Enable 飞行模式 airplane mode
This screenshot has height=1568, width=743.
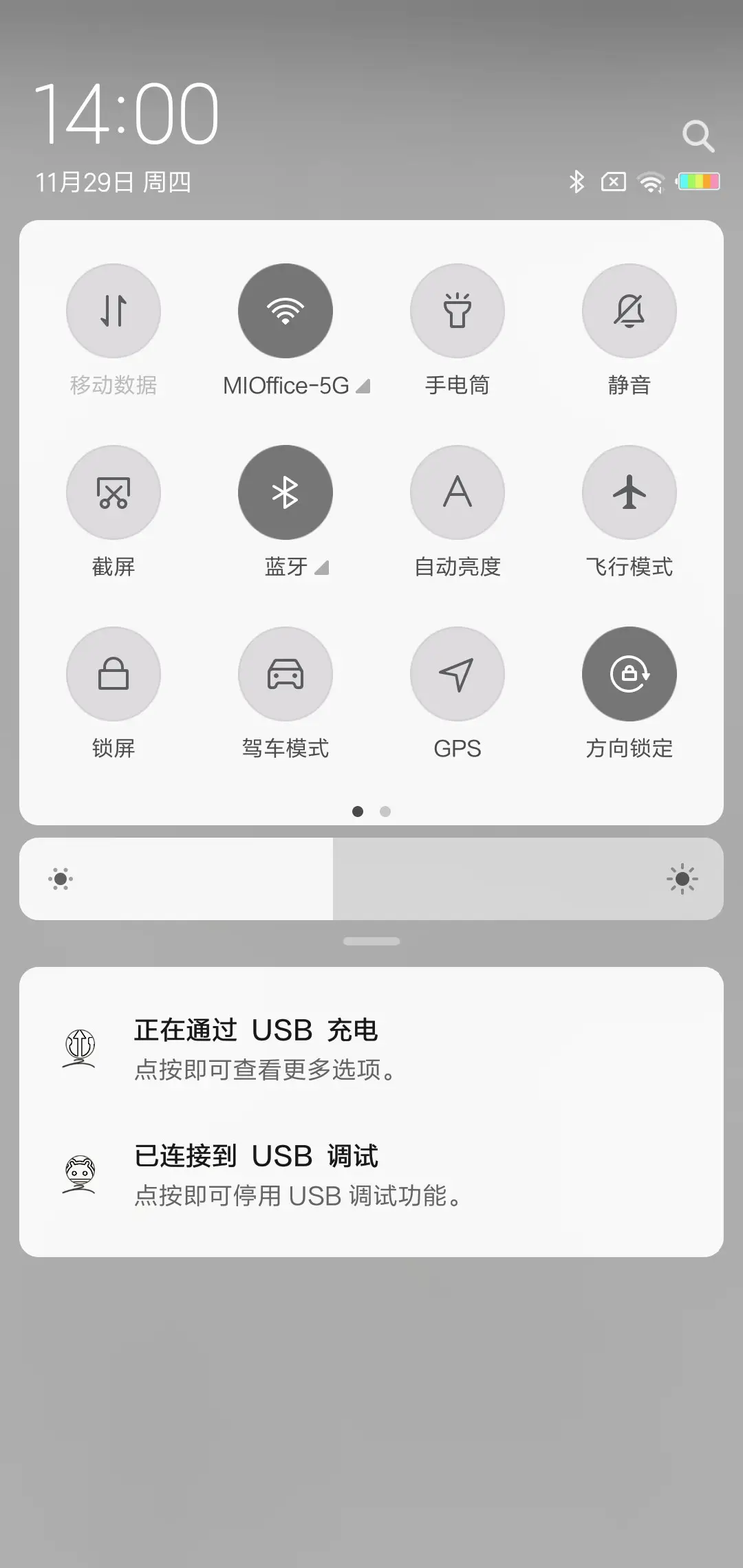coord(629,492)
